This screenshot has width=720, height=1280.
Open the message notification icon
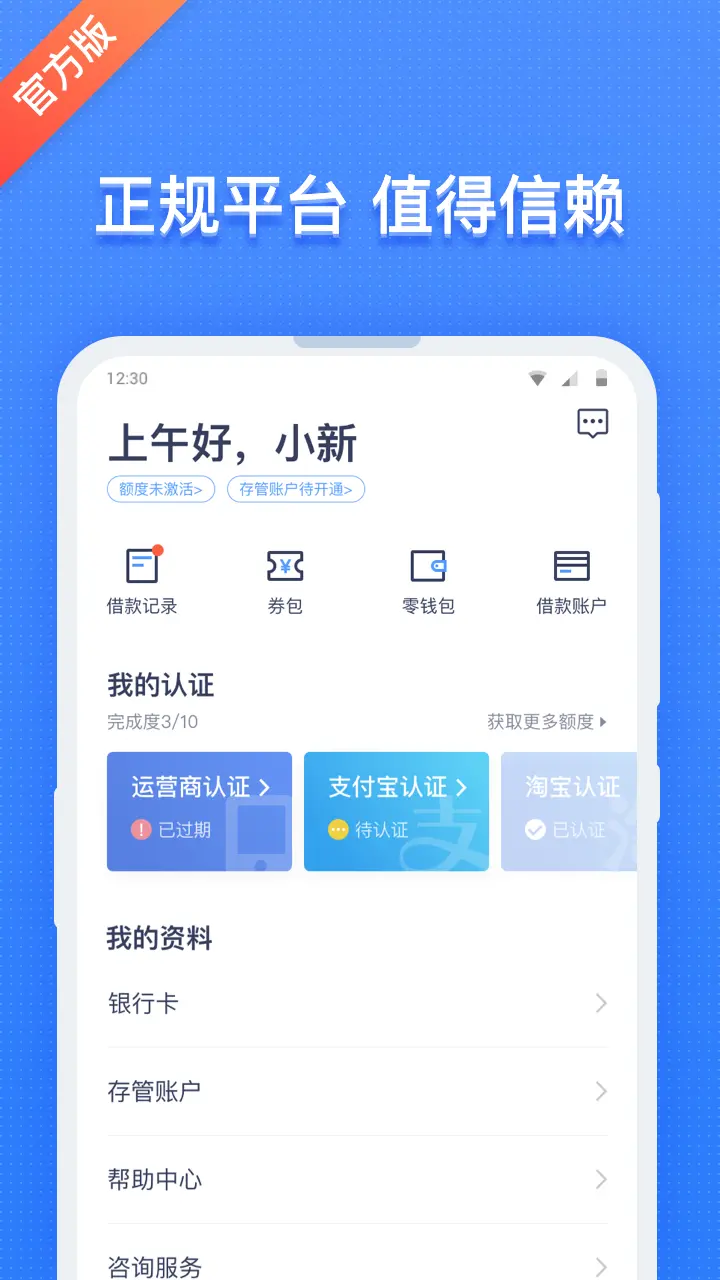click(x=592, y=423)
